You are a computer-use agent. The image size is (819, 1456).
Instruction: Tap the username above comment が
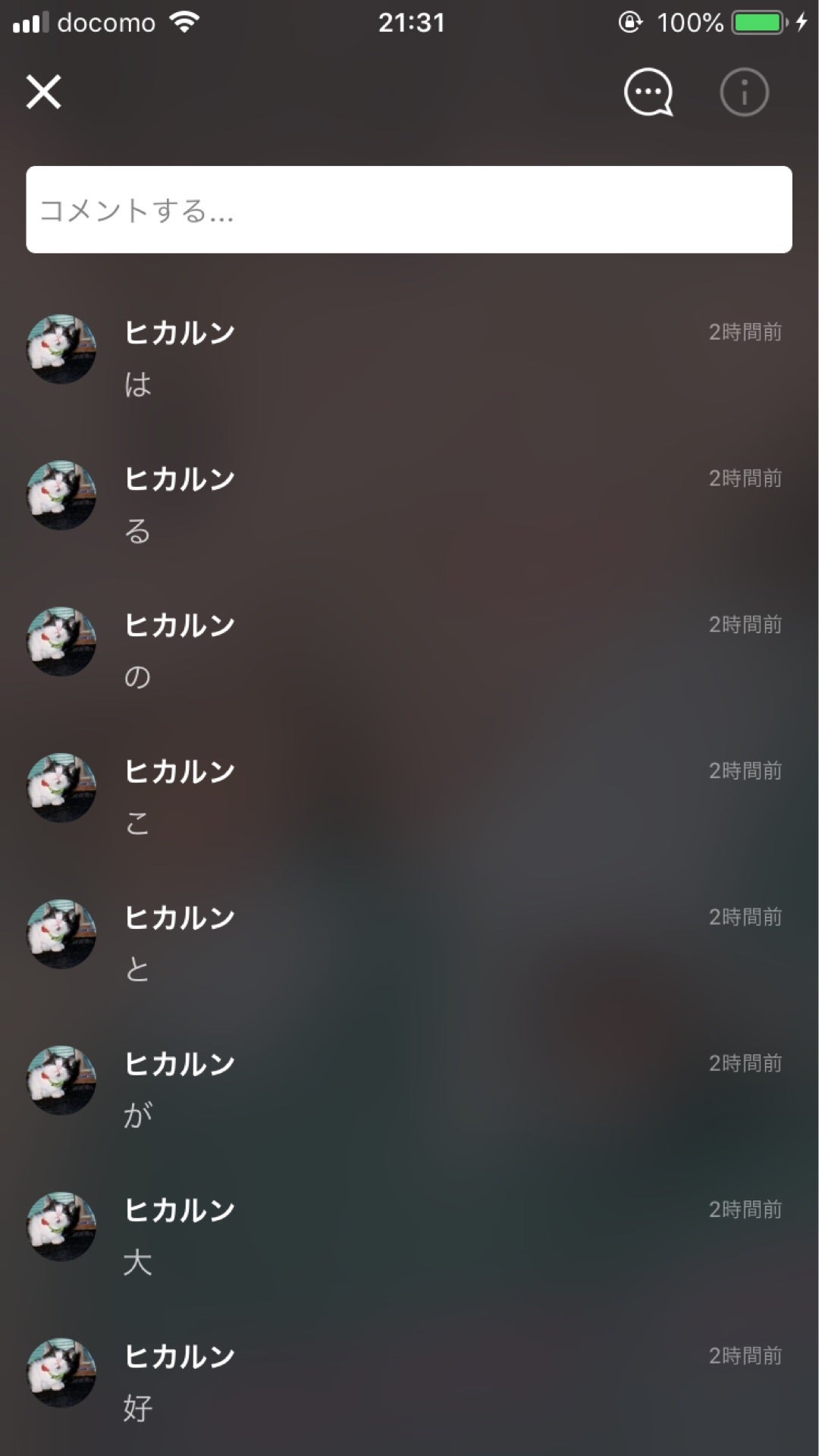180,1063
